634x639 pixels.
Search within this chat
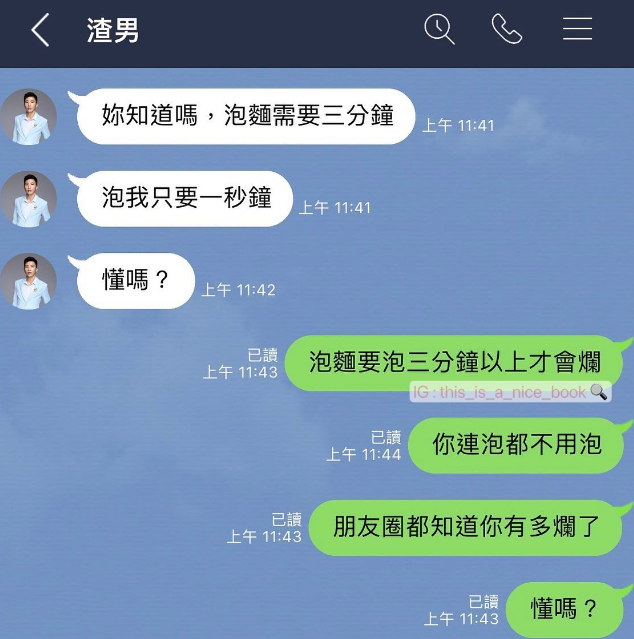(x=439, y=29)
